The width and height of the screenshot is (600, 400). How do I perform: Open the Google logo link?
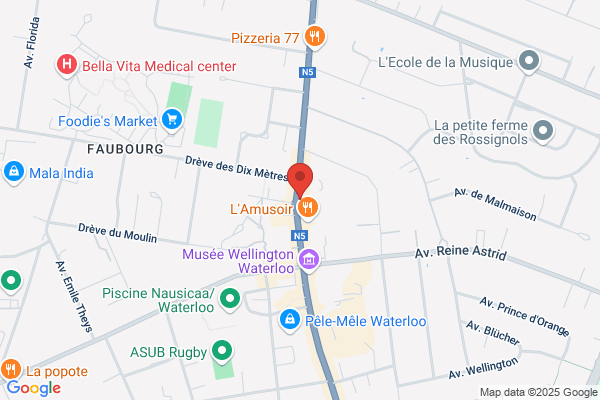[33, 388]
